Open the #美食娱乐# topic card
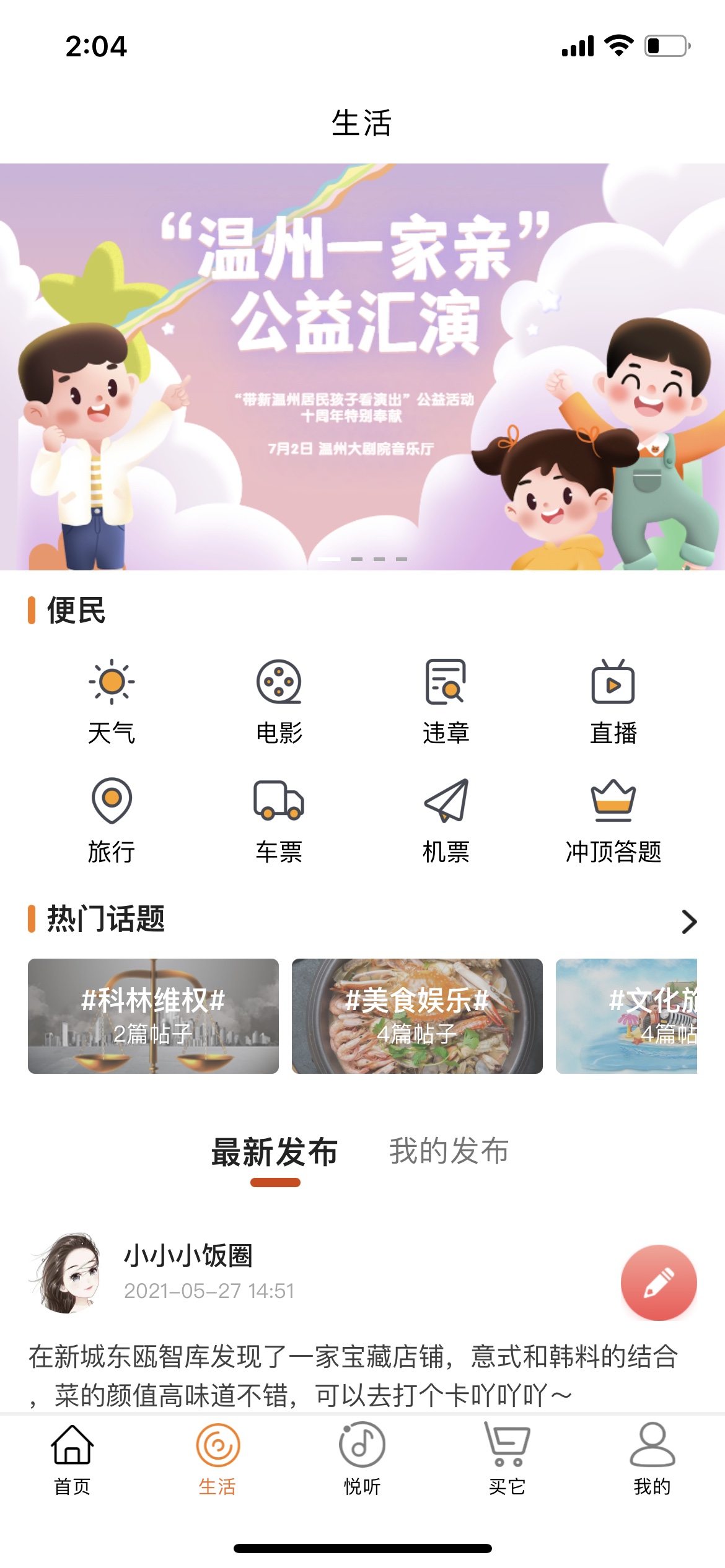Image resolution: width=725 pixels, height=1568 pixels. pyautogui.click(x=417, y=1016)
